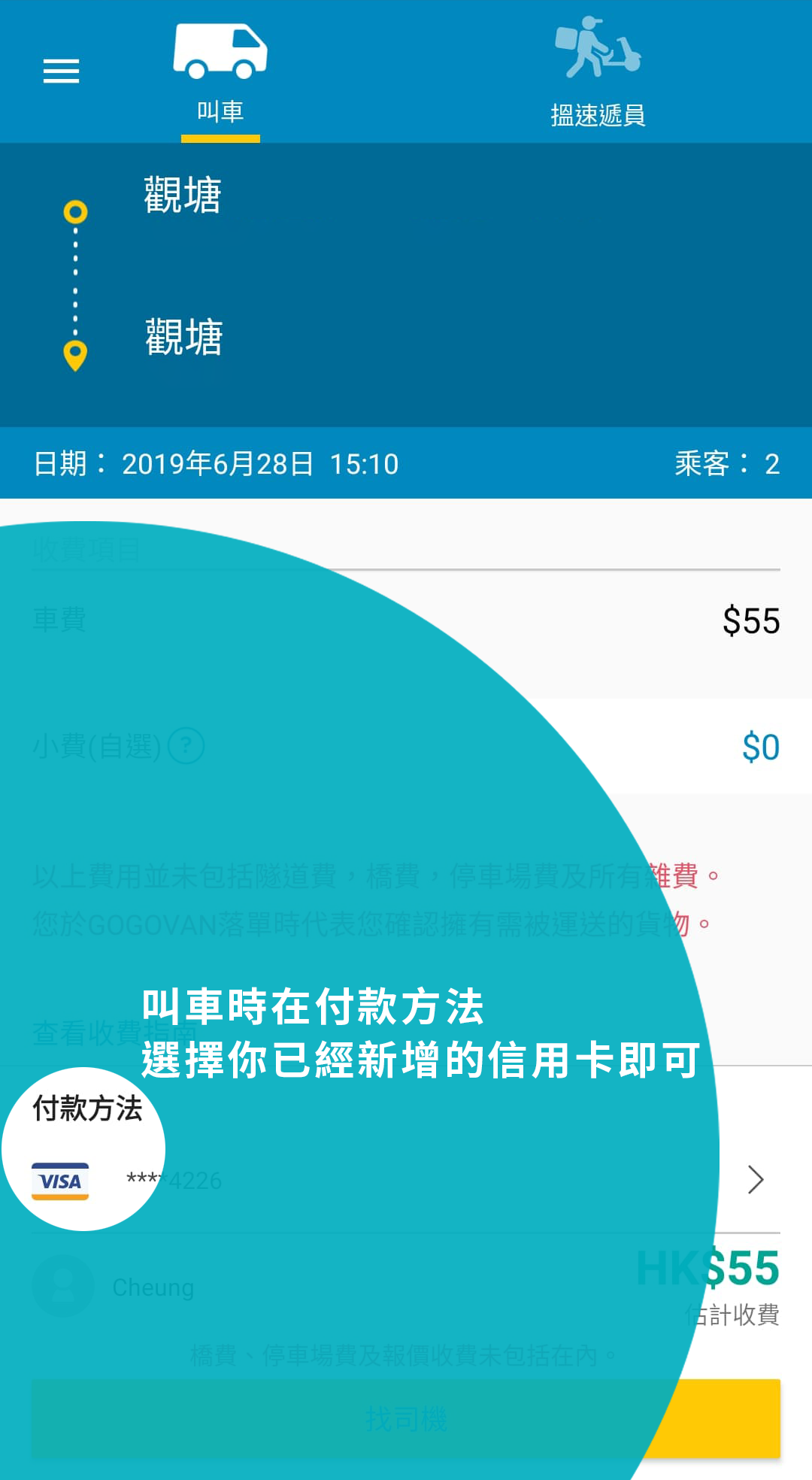Change the booking date 2019年6月28日 15:10
Viewport: 812px width, 1480px height.
[x=259, y=464]
